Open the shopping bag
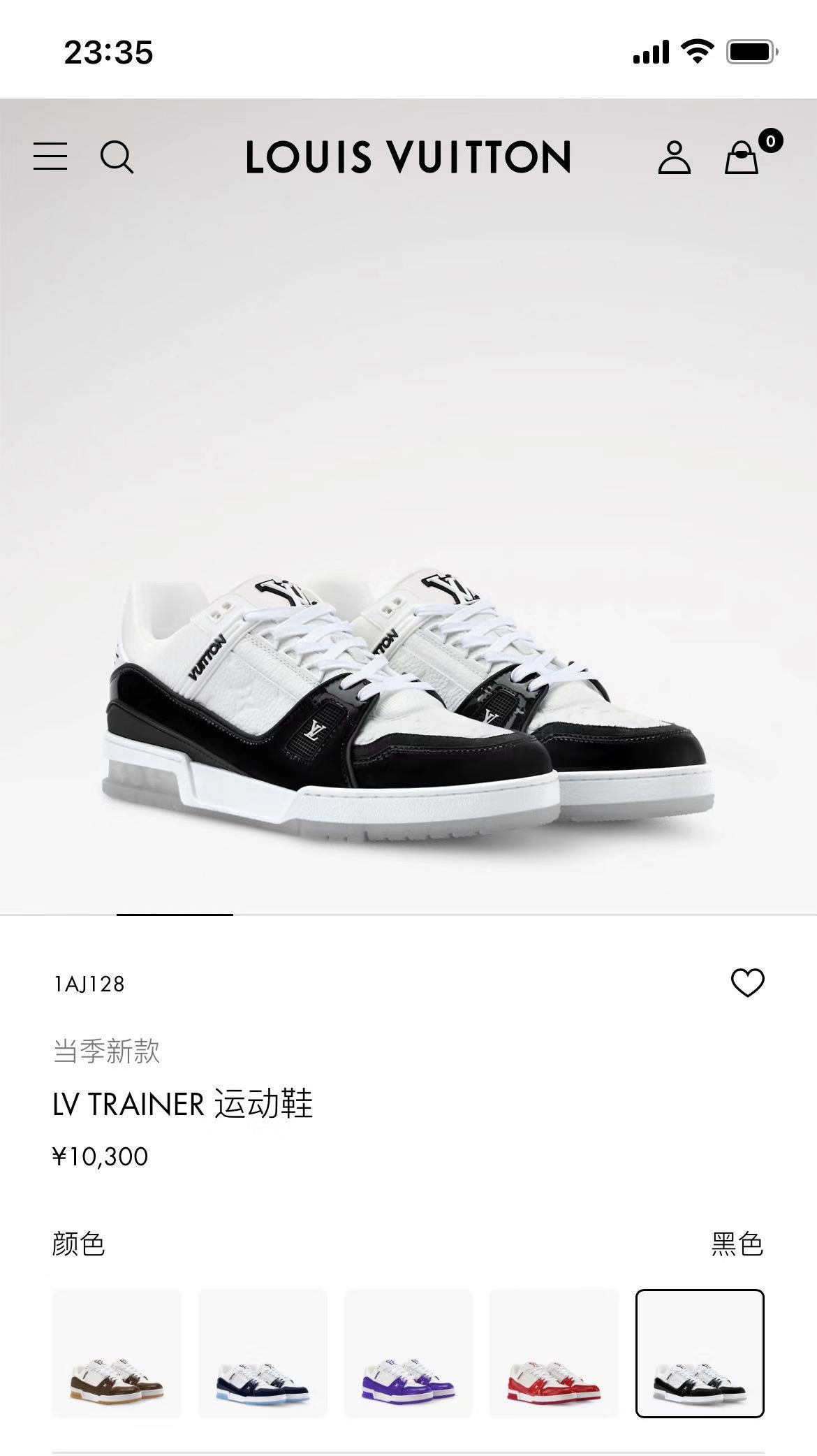Image resolution: width=817 pixels, height=1456 pixels. point(742,156)
